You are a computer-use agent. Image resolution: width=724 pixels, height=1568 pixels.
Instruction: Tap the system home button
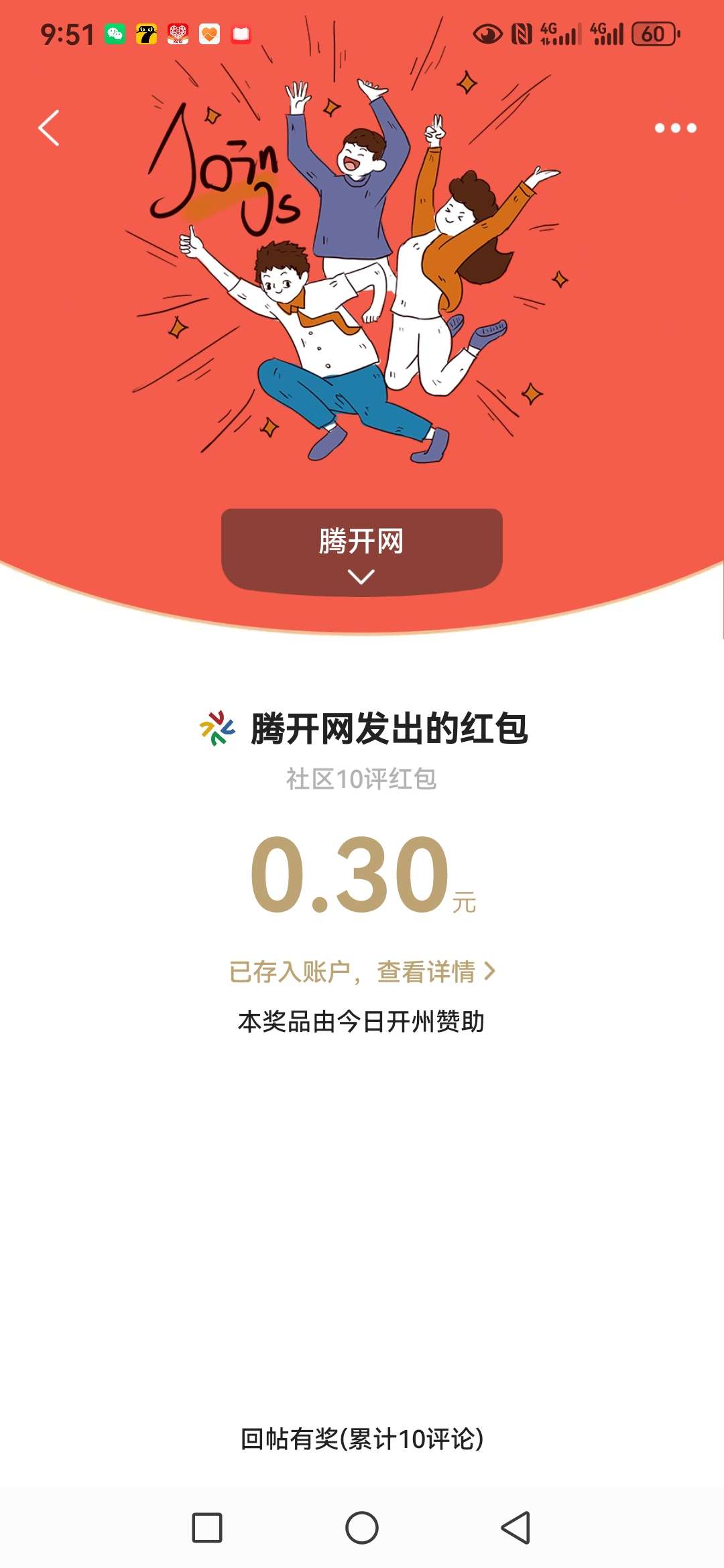(x=362, y=1528)
